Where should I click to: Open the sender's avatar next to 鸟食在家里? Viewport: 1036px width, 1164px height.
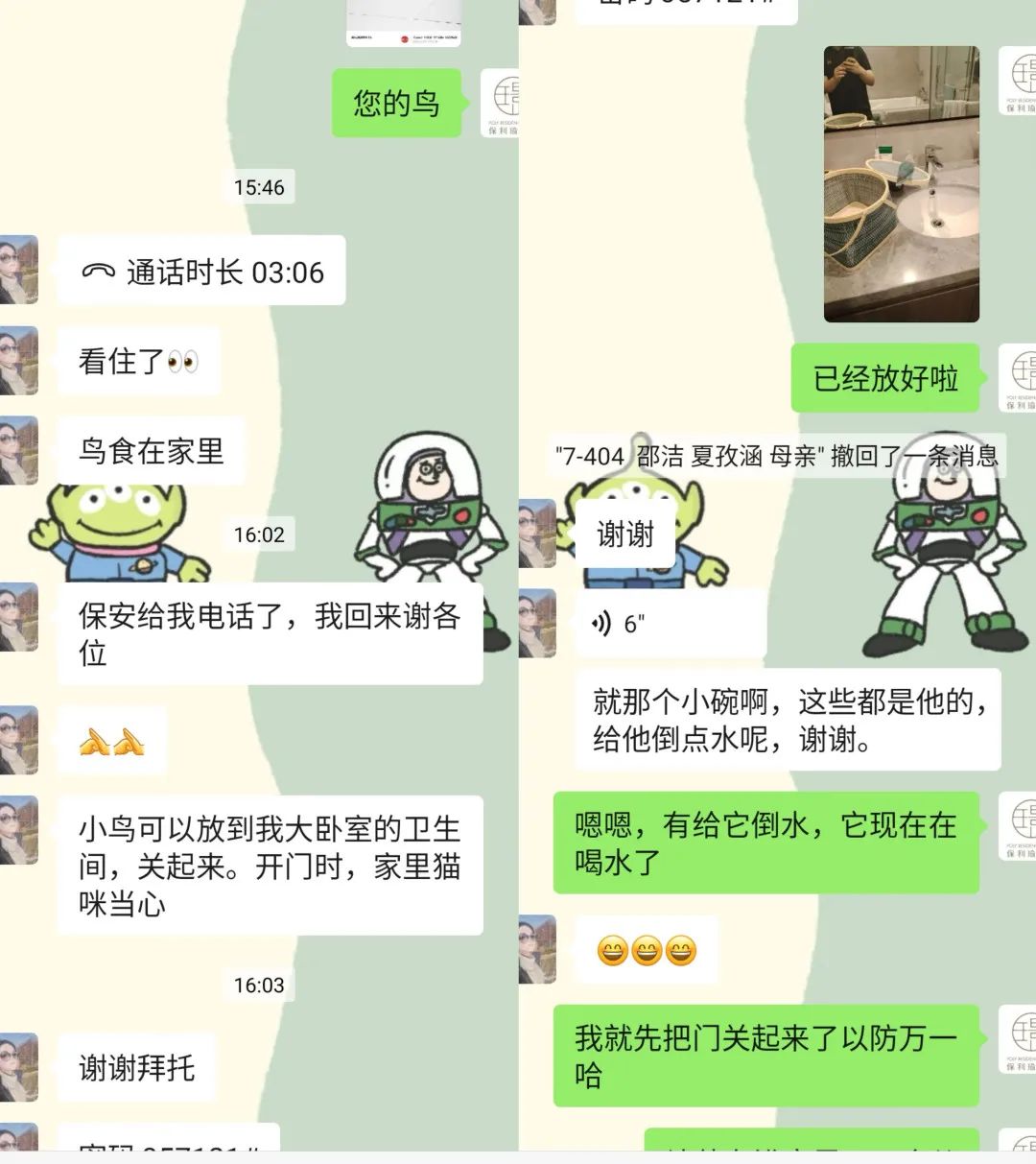click(x=17, y=451)
